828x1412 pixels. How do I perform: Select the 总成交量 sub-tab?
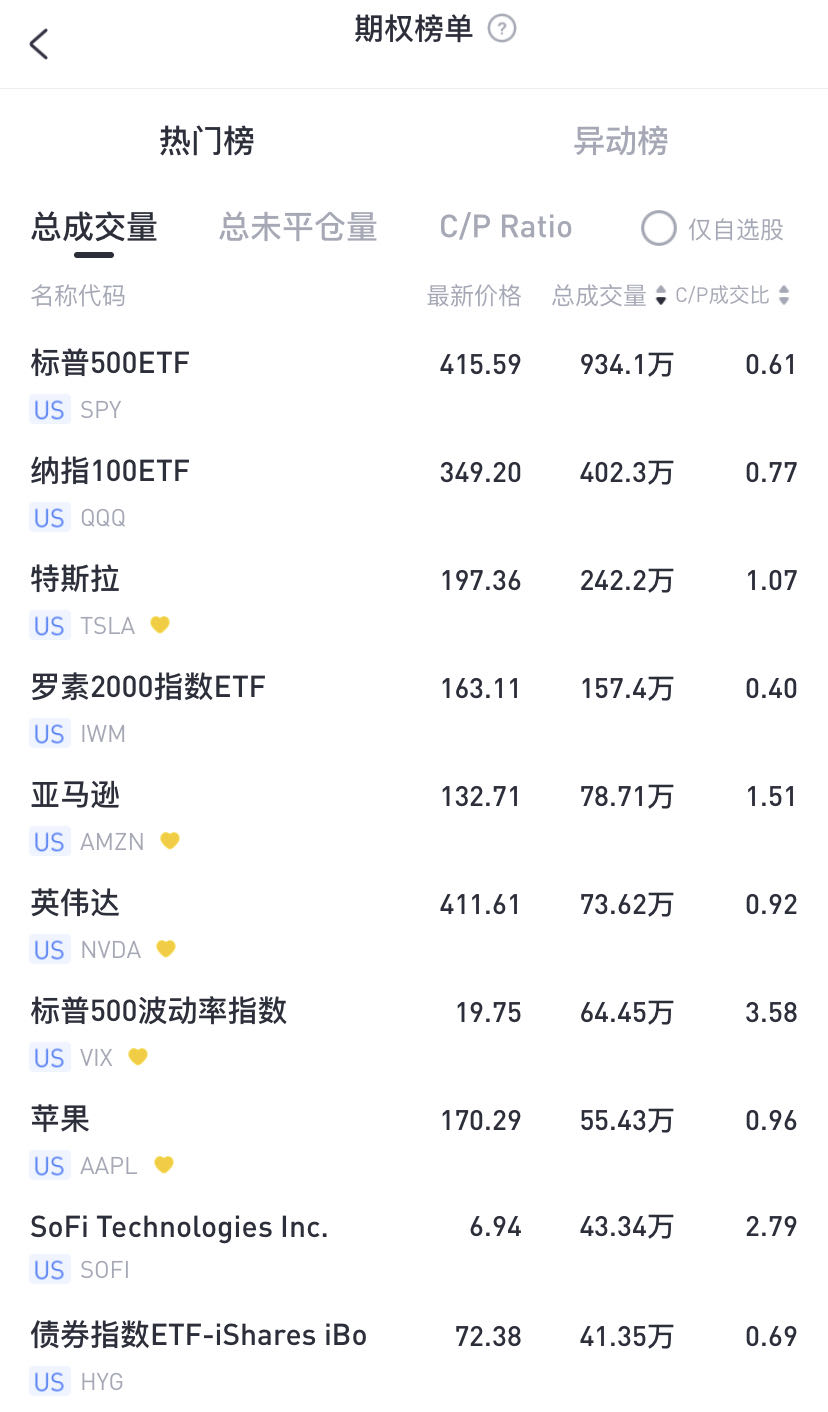[x=94, y=228]
